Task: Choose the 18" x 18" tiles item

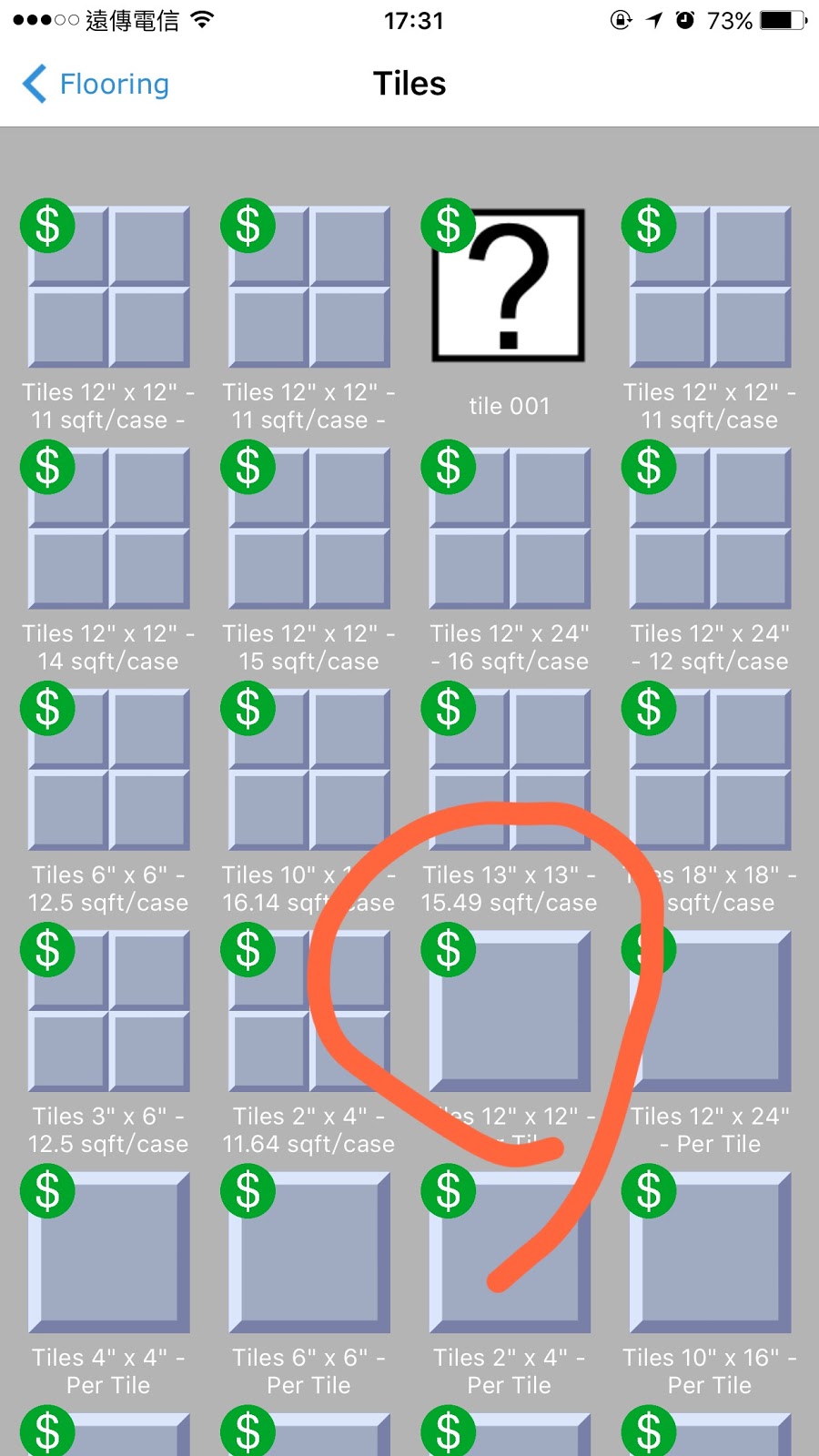Action: 710,769
